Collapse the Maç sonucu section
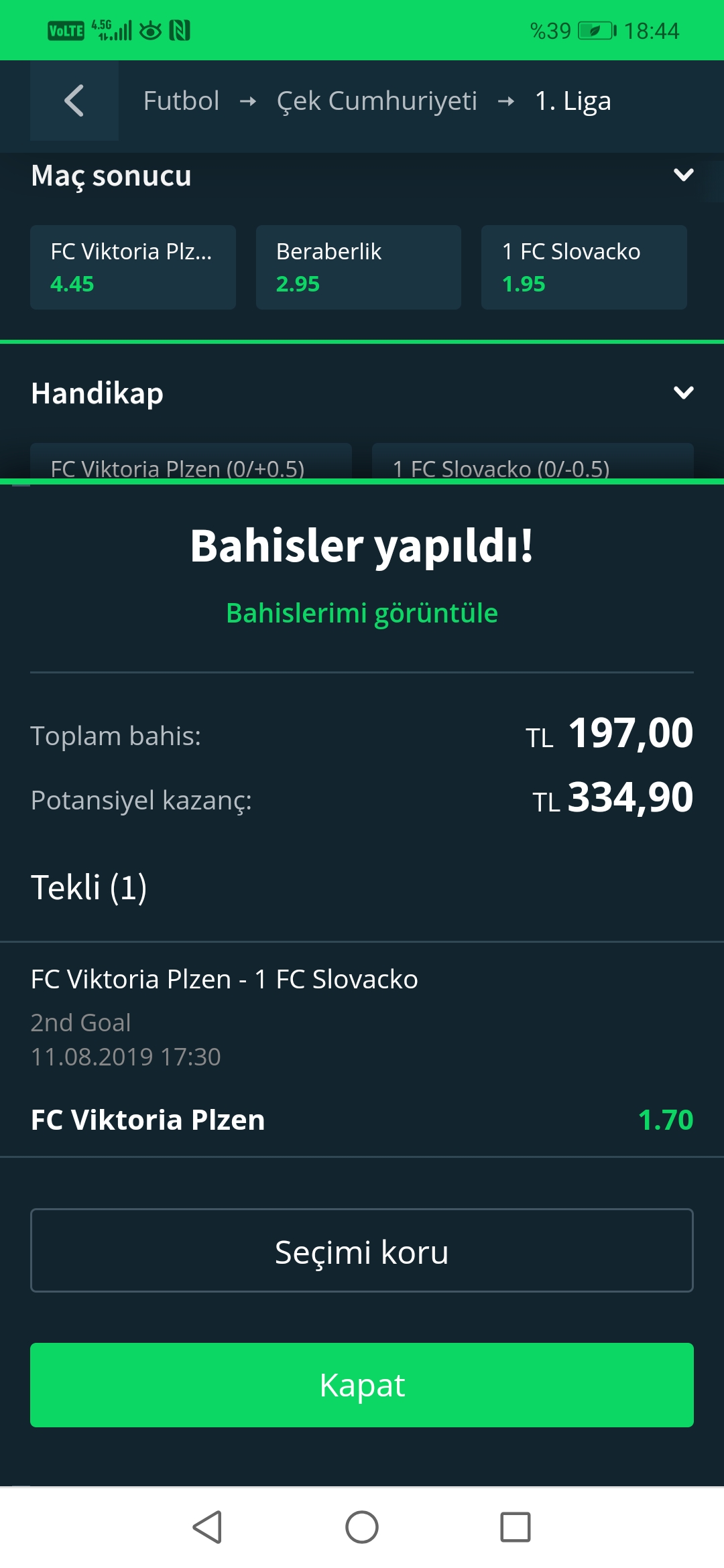This screenshot has height=1568, width=724. coord(683,176)
